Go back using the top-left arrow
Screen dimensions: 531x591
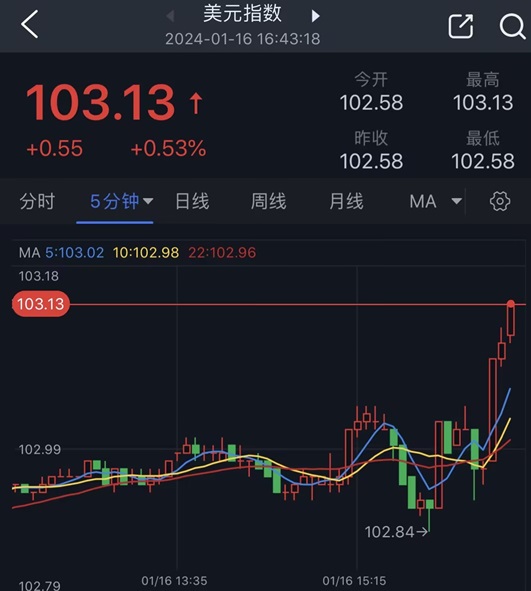[29, 24]
